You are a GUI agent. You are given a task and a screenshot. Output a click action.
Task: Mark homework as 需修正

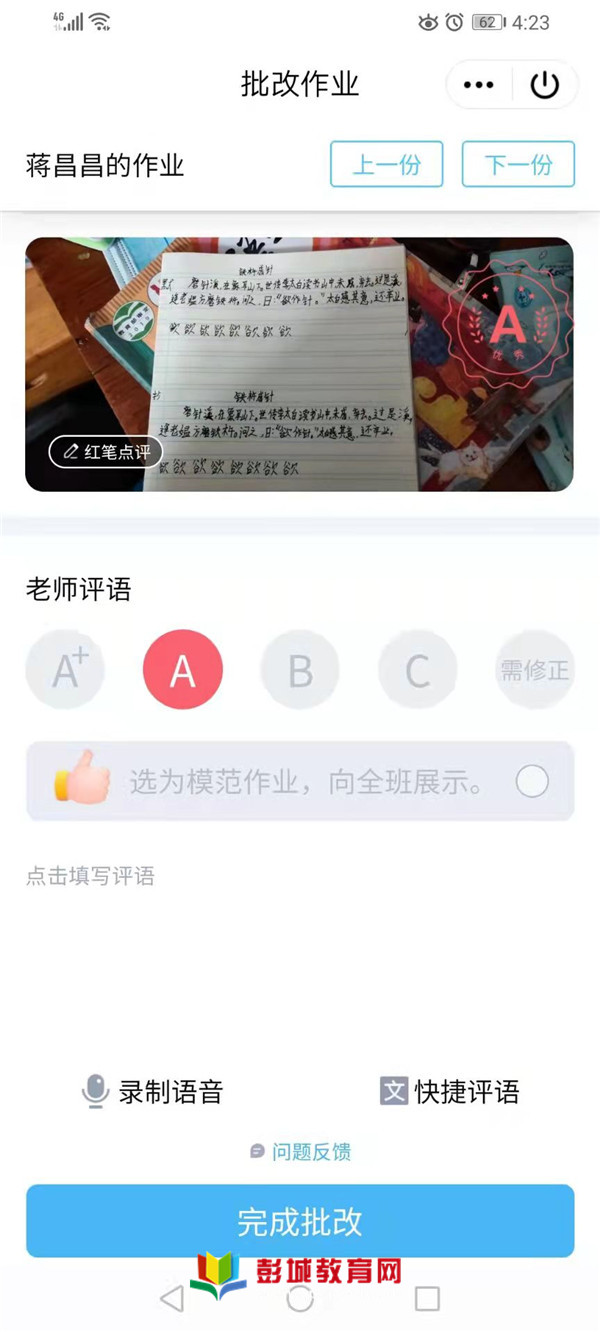tap(535, 669)
